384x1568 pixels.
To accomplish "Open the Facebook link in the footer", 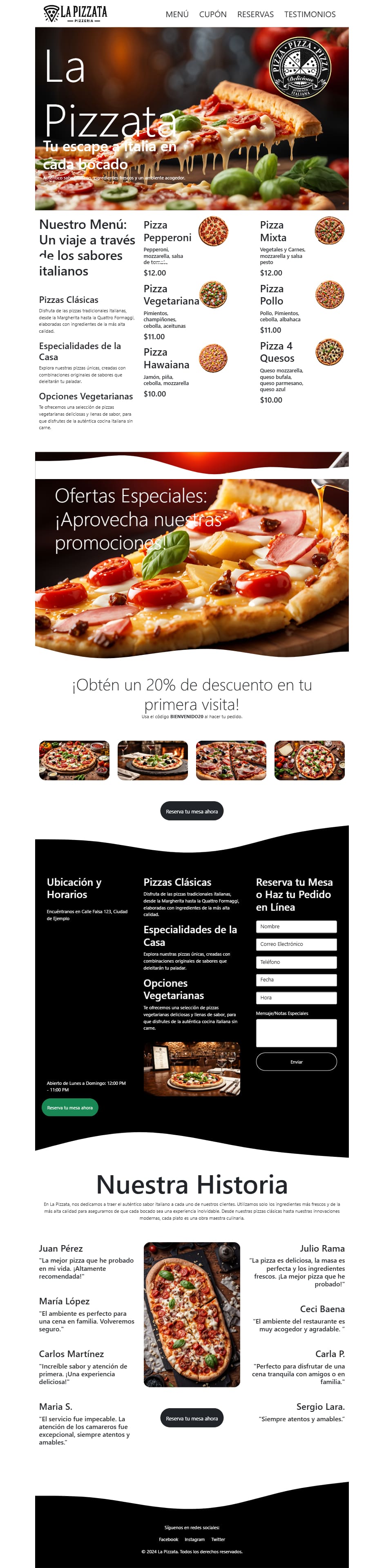I will [169, 1539].
